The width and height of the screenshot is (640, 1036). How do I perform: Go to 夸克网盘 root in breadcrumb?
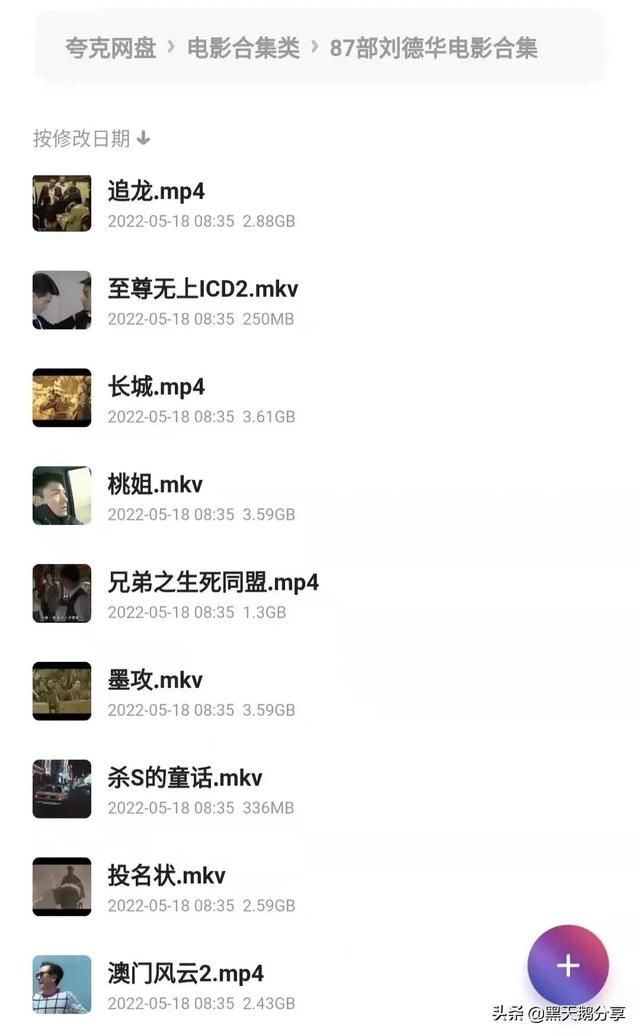tap(110, 48)
